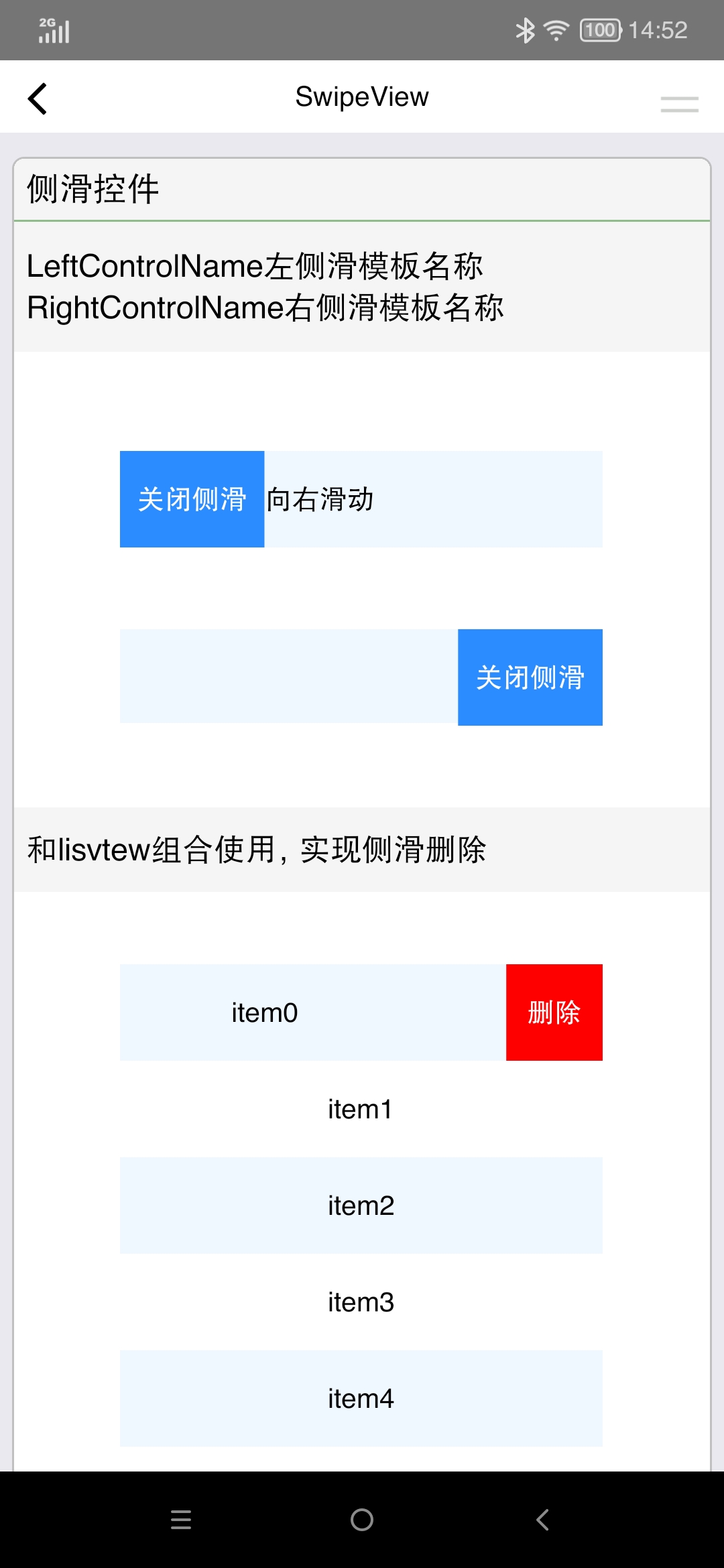Open the menu icon in the header

coord(679,104)
